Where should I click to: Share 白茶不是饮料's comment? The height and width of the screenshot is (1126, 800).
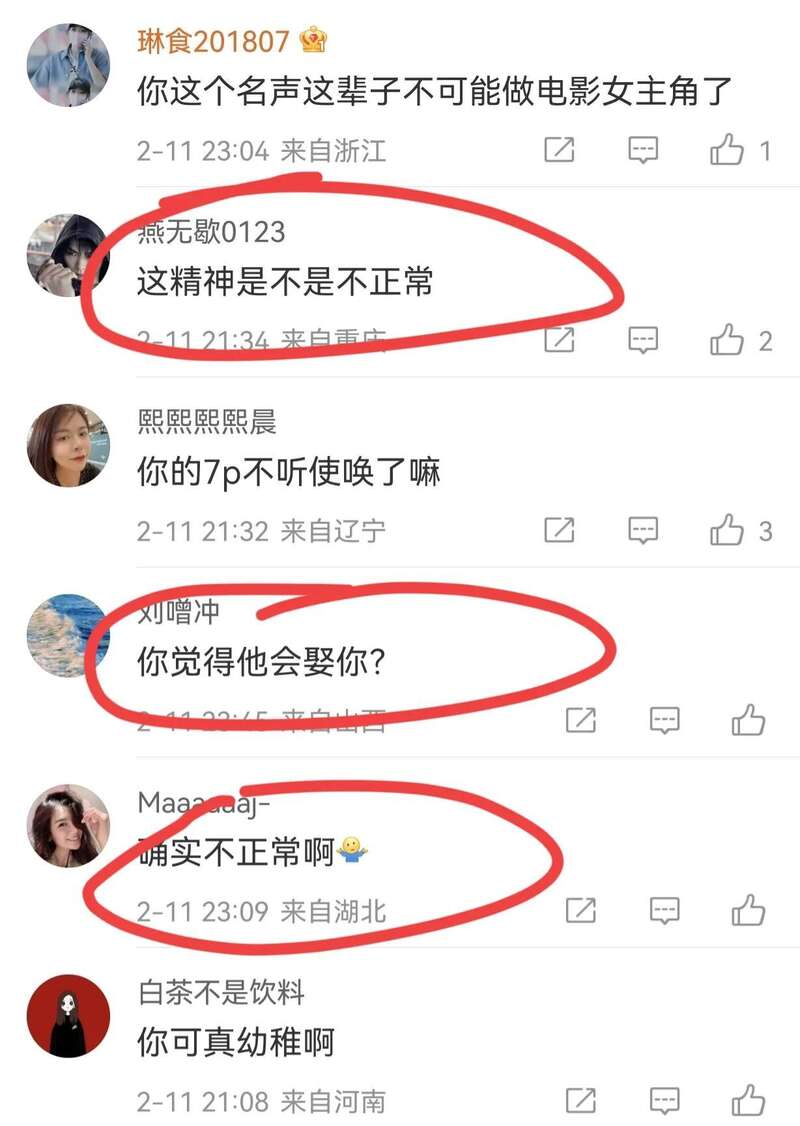(581, 1101)
